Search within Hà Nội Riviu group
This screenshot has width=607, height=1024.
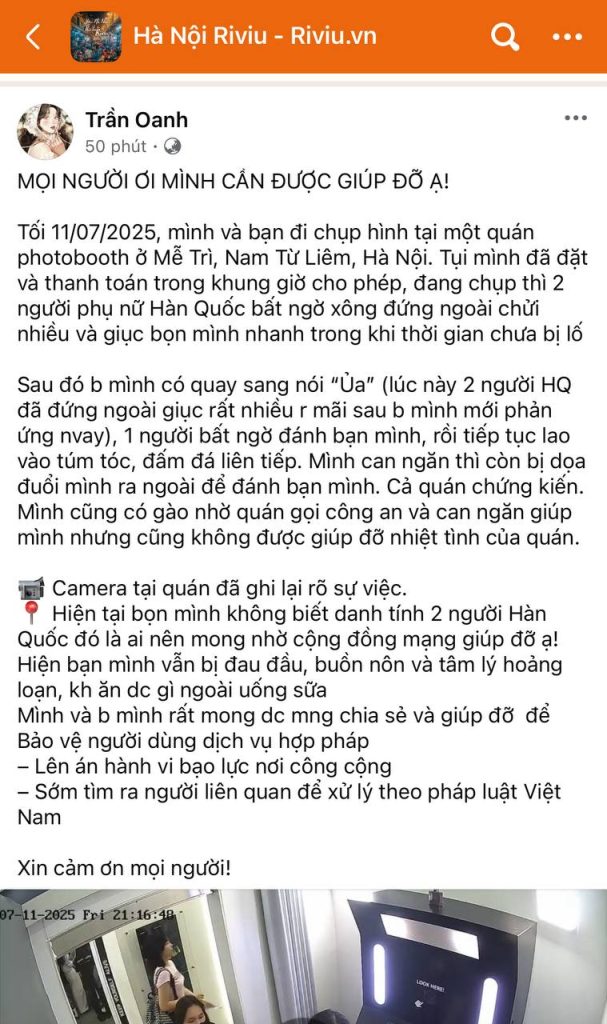(505, 37)
